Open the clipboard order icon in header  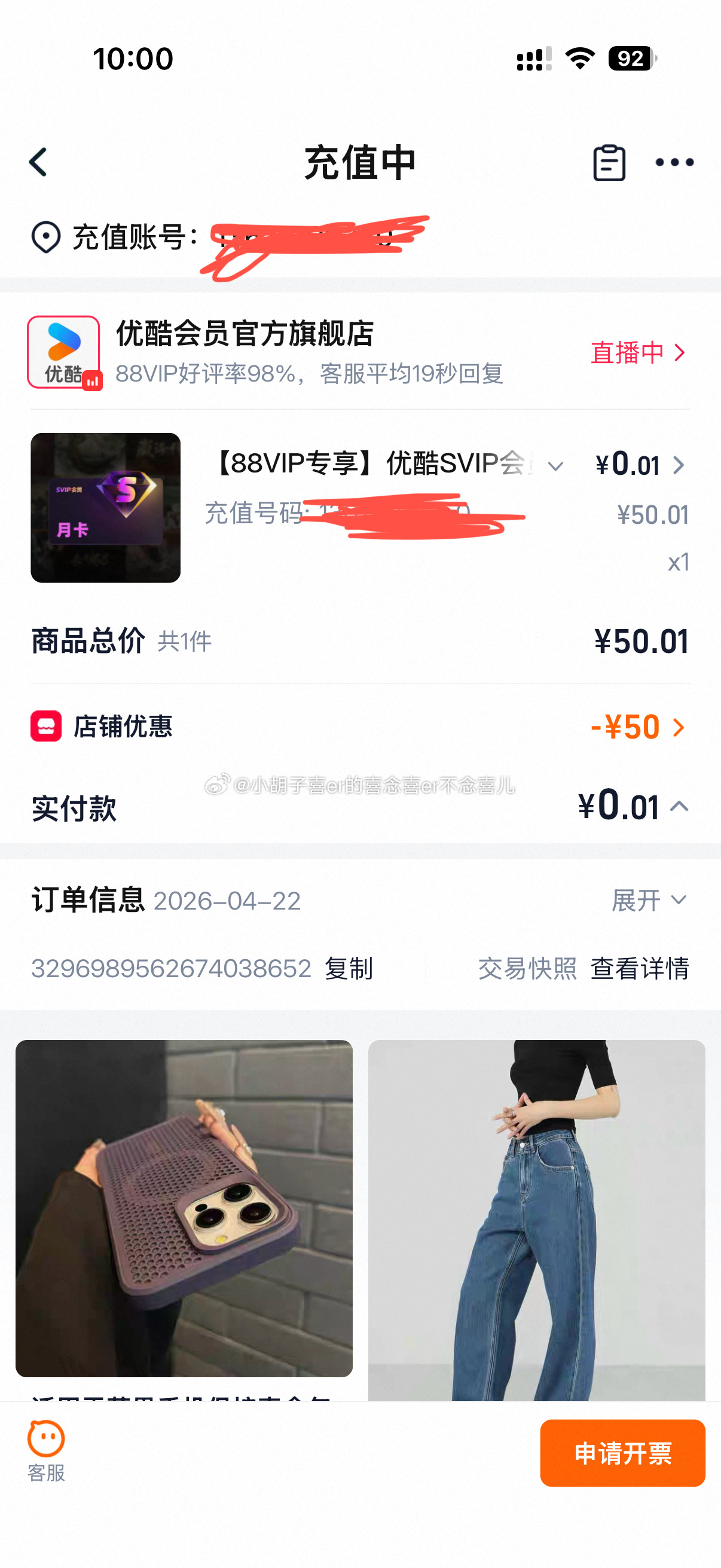[609, 163]
